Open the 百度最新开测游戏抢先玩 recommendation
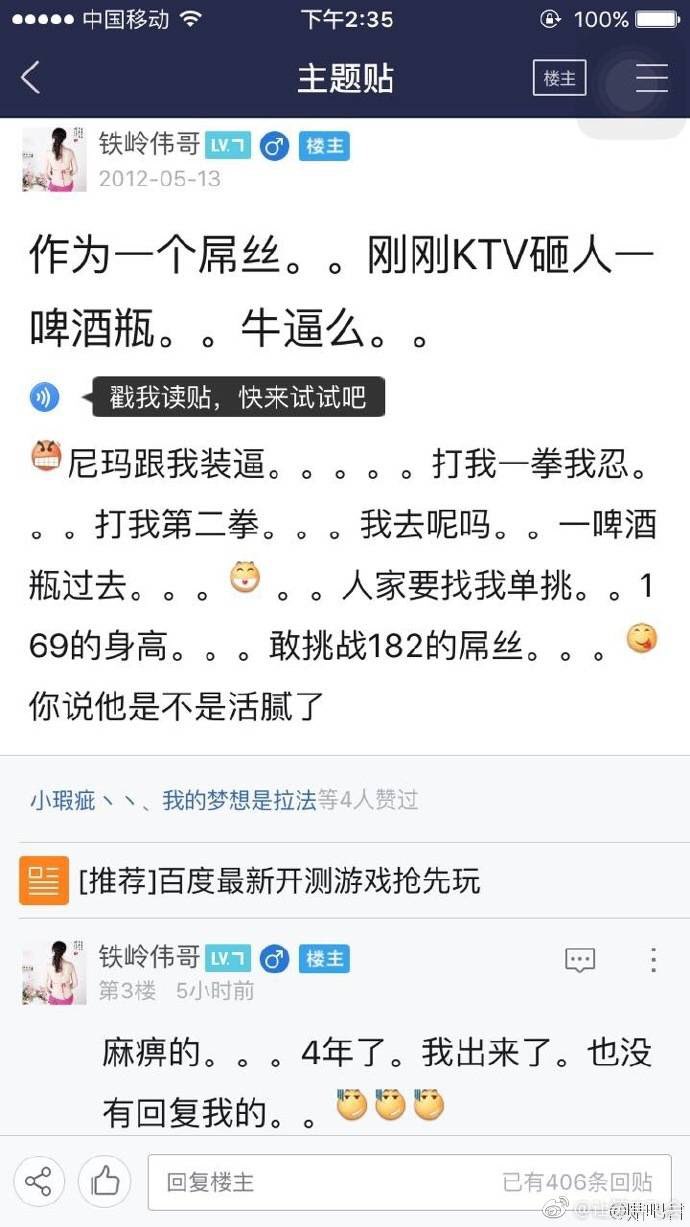The height and width of the screenshot is (1227, 690). point(280,880)
